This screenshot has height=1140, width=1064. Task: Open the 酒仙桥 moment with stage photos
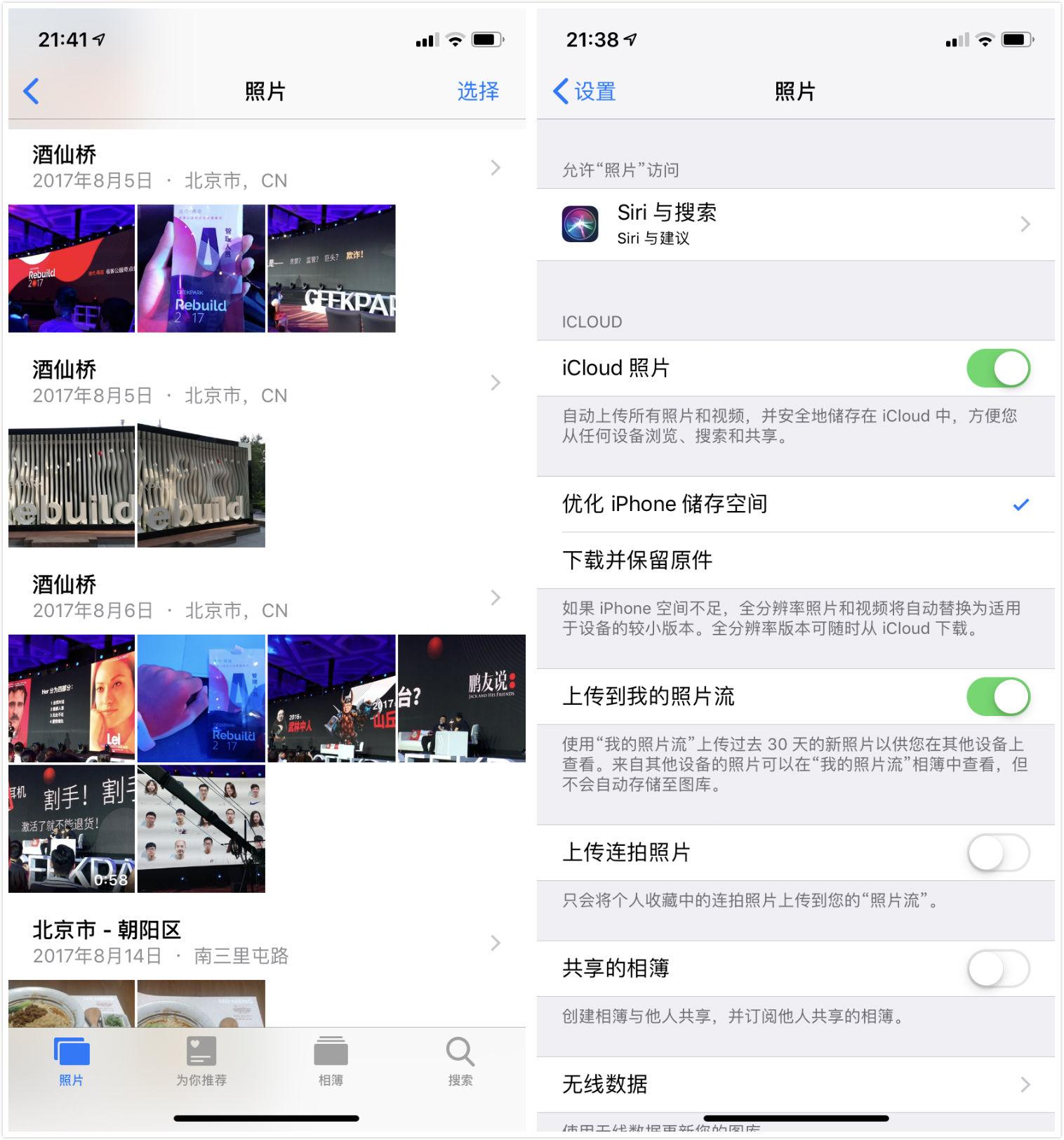267,167
